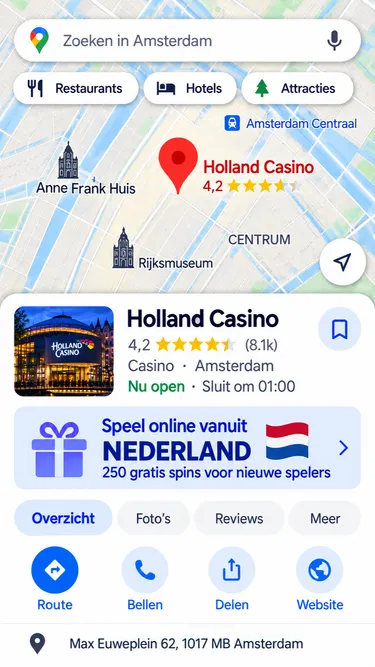This screenshot has width=375, height=667.
Task: Call the casino via Bellen
Action: pos(145,579)
